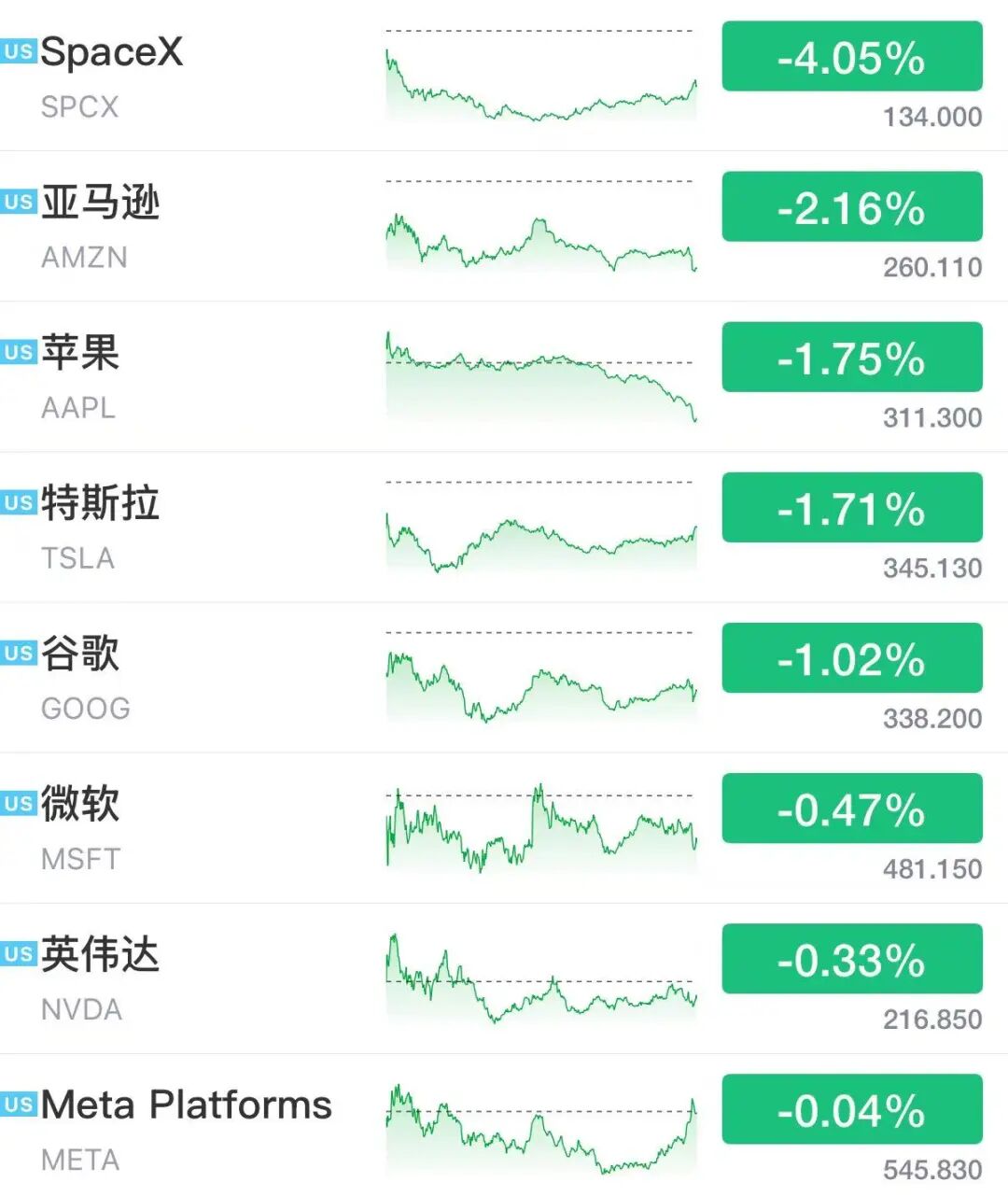Tap the -1.75% change badge for 苹果
Image resolution: width=1008 pixels, height=1196 pixels.
(852, 357)
